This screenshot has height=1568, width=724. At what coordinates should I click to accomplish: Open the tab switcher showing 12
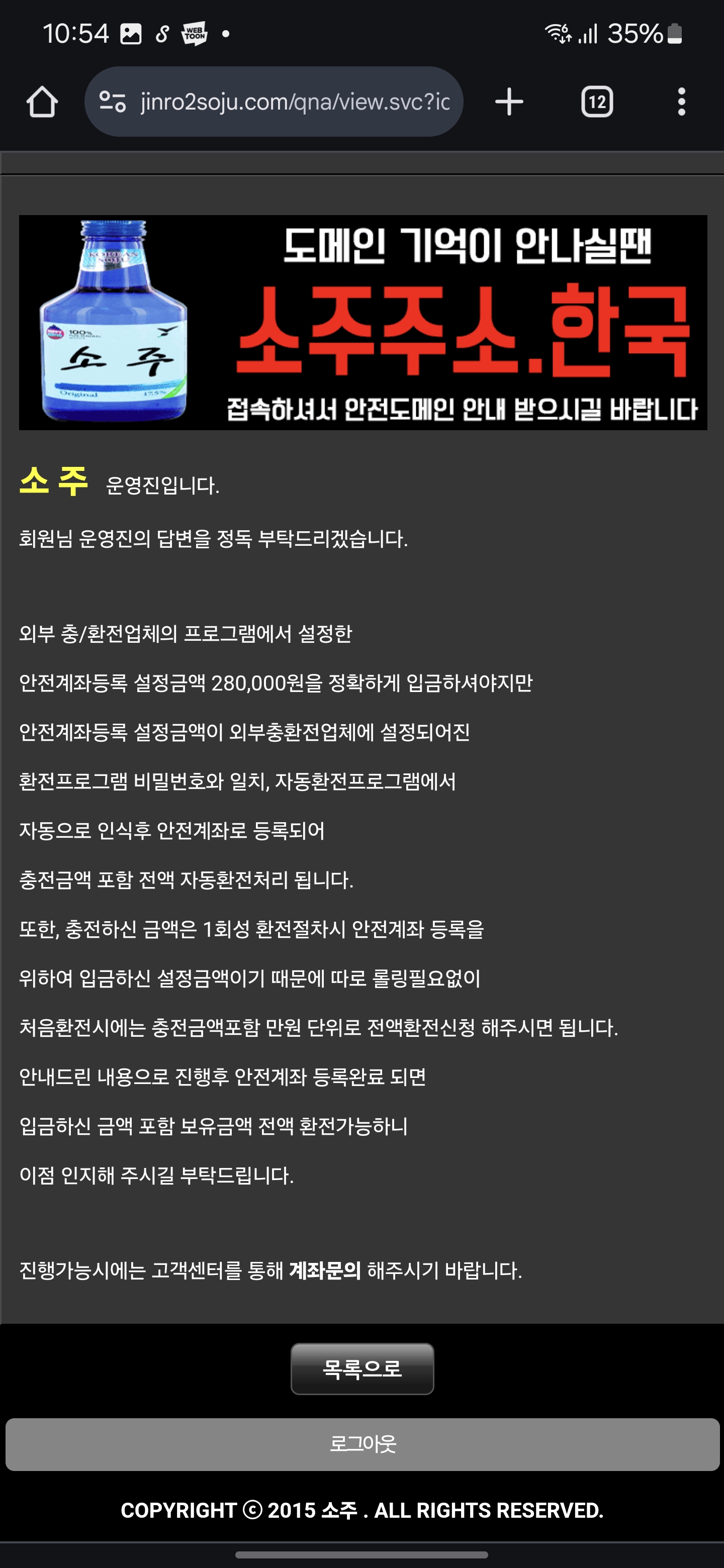597,102
